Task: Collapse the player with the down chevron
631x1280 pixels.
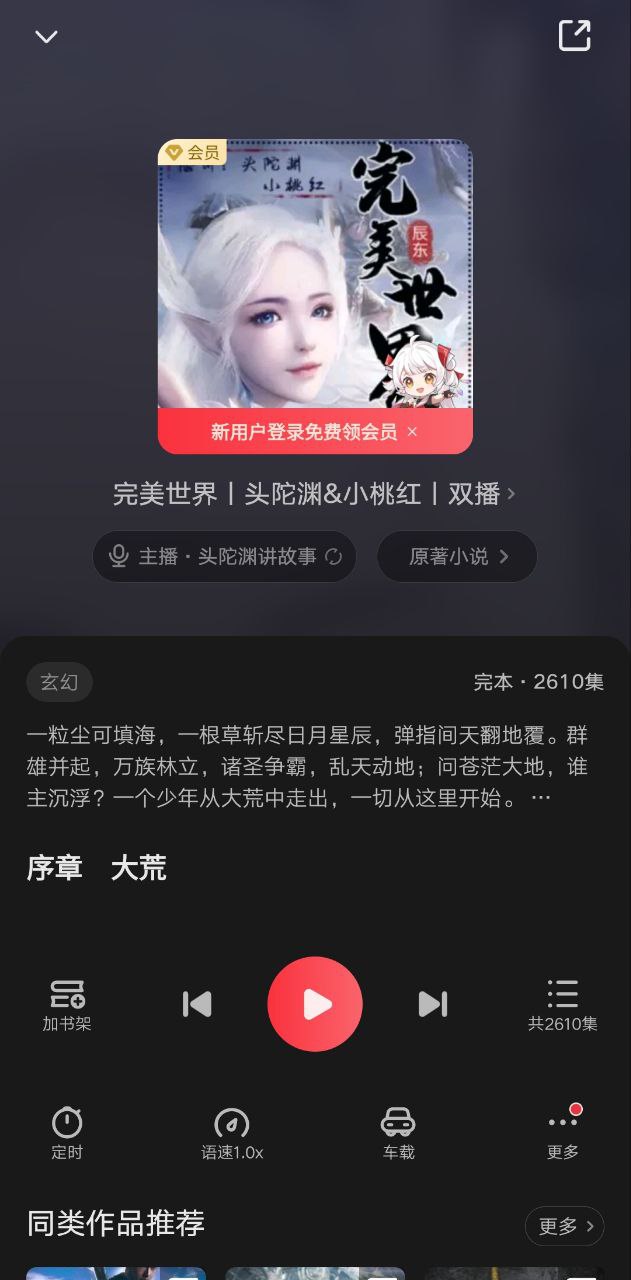Action: coord(46,37)
